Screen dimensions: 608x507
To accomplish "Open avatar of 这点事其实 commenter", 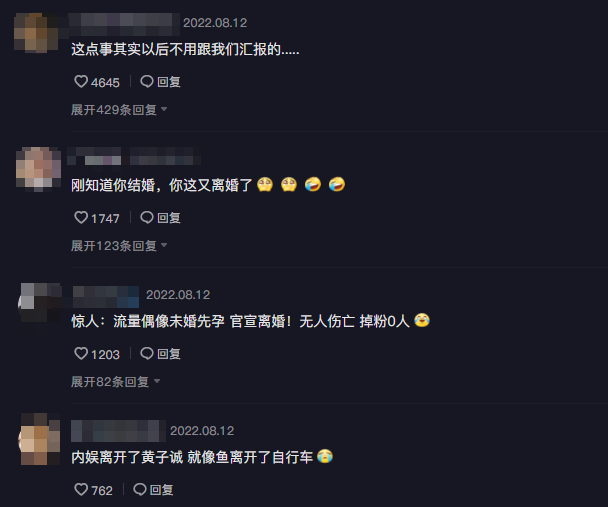I will pyautogui.click(x=39, y=33).
